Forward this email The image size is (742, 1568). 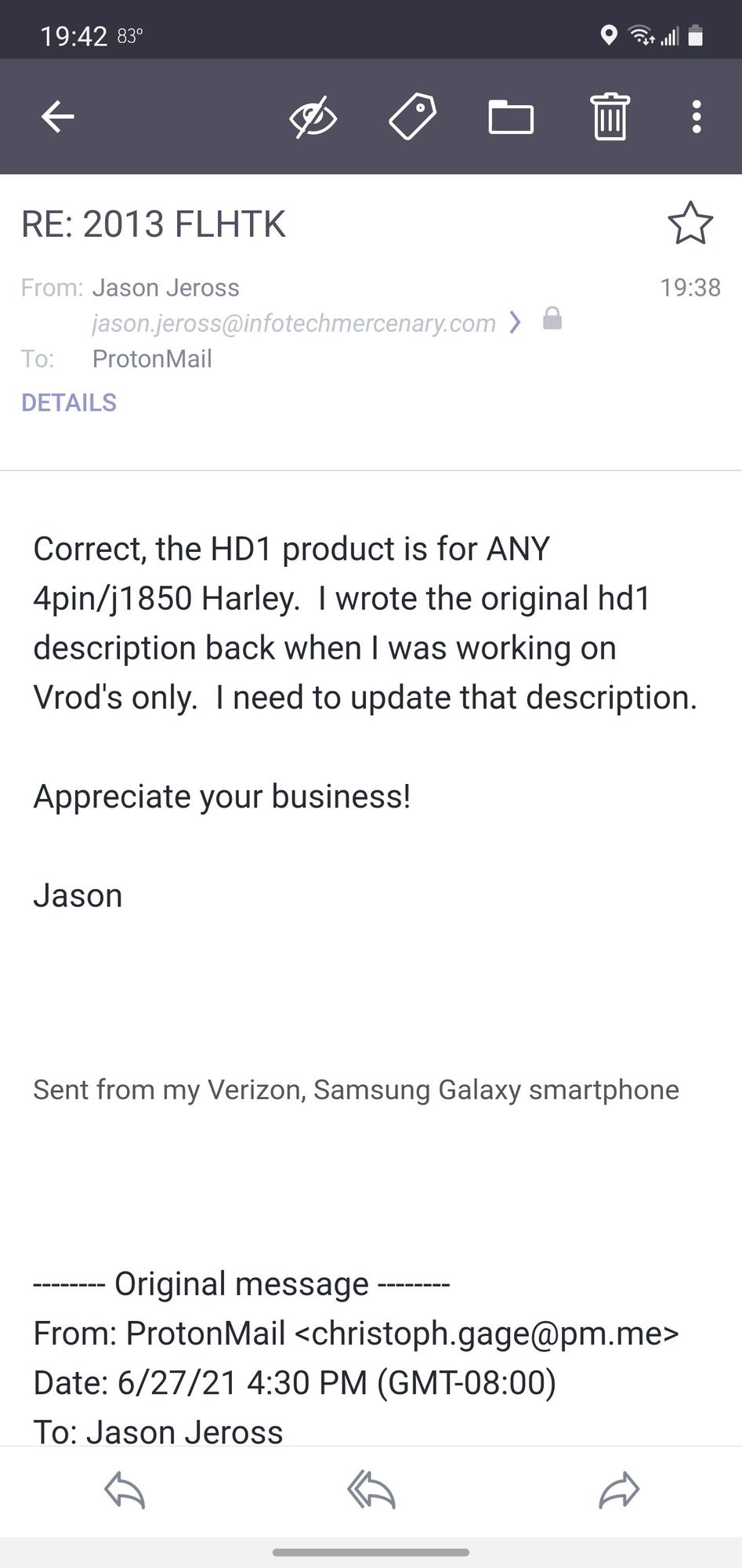pyautogui.click(x=619, y=1490)
